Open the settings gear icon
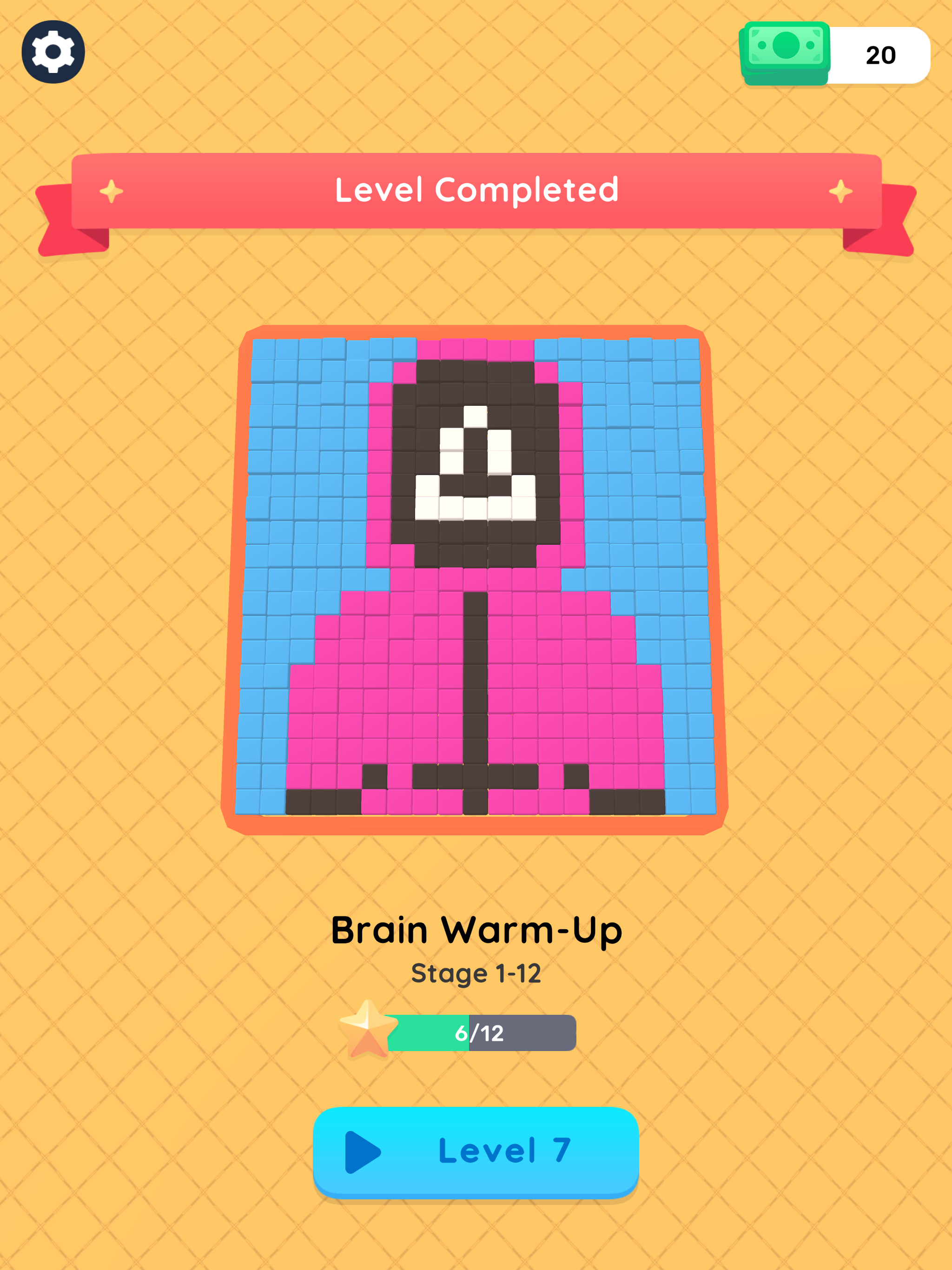This screenshot has height=1270, width=952. click(x=54, y=52)
